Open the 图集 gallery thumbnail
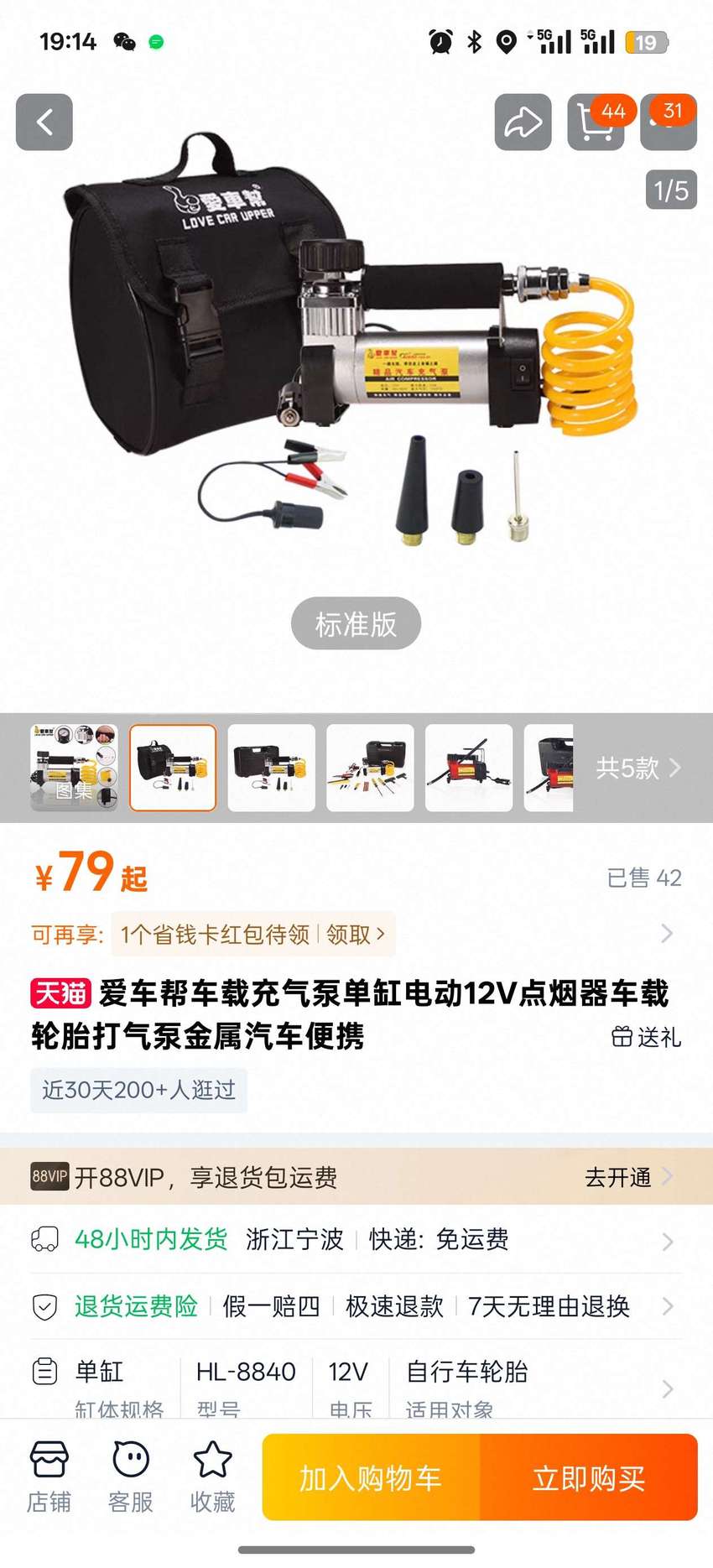This screenshot has height=1568, width=713. 74,768
